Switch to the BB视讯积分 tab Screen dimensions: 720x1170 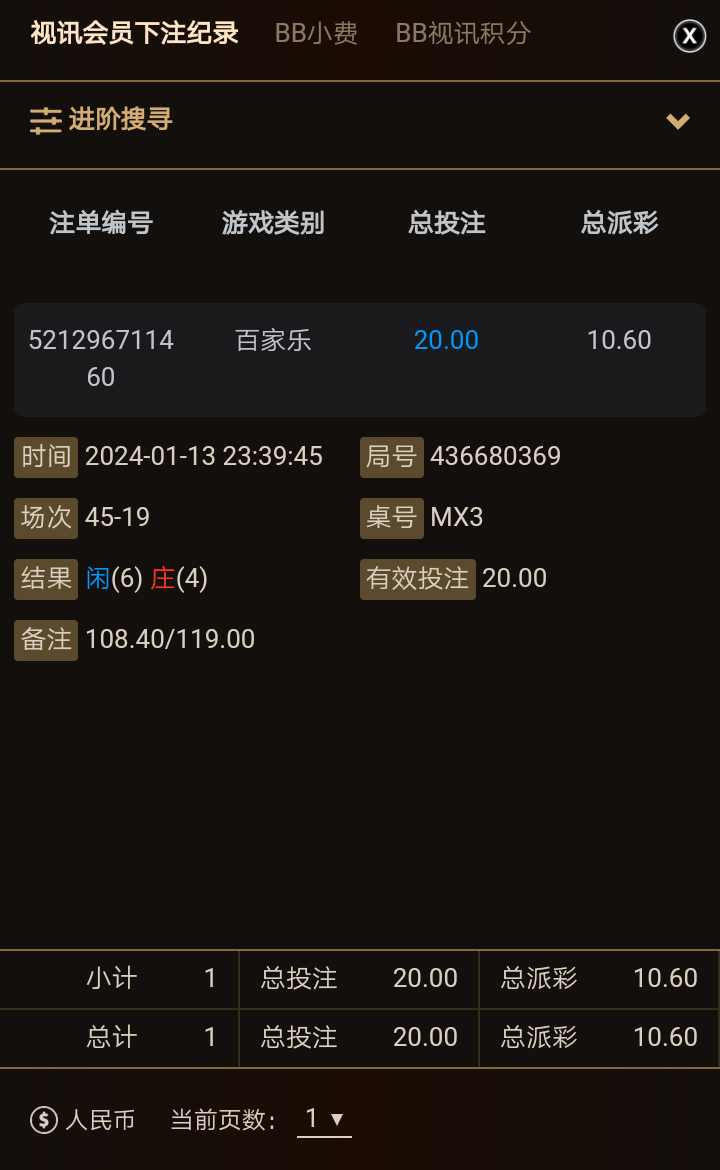coord(463,33)
